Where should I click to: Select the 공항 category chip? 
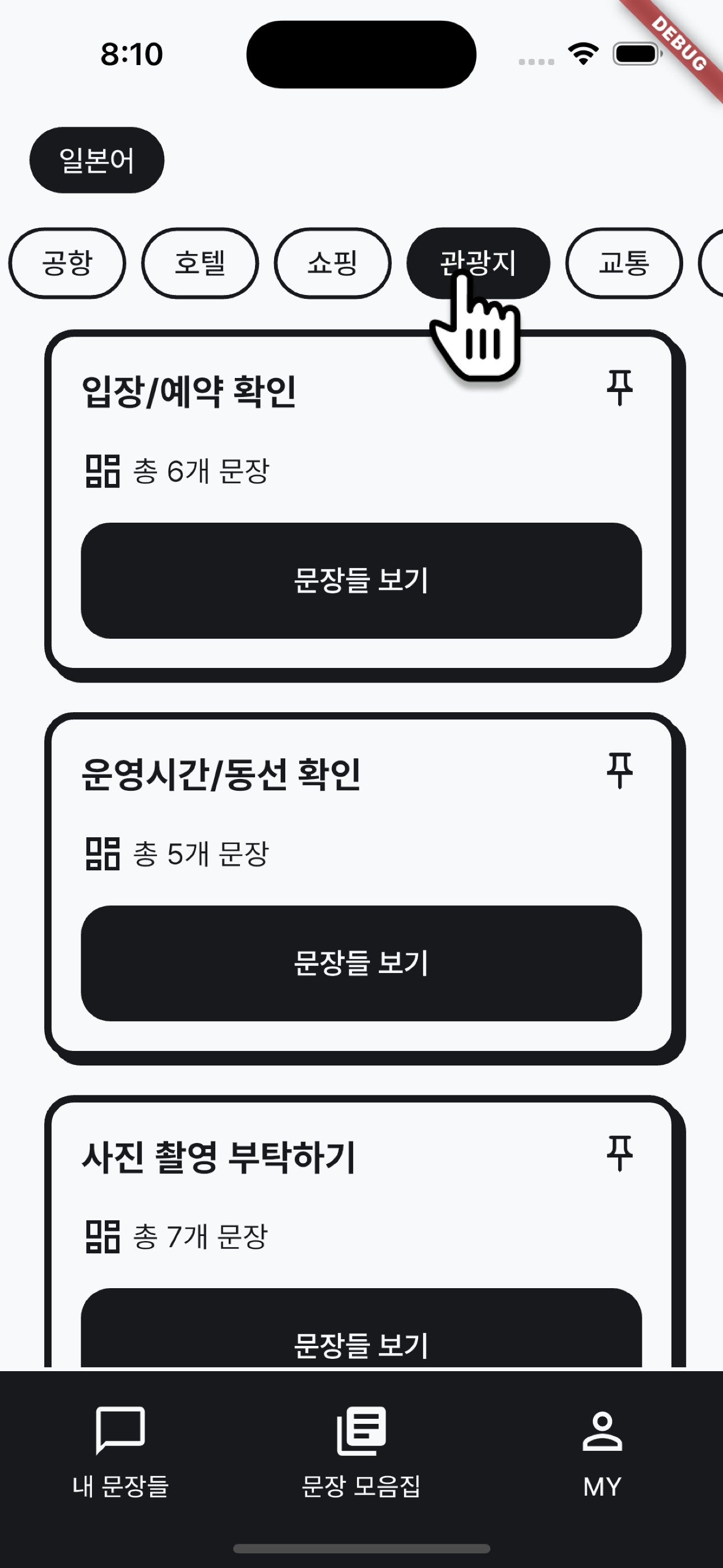pyautogui.click(x=67, y=263)
